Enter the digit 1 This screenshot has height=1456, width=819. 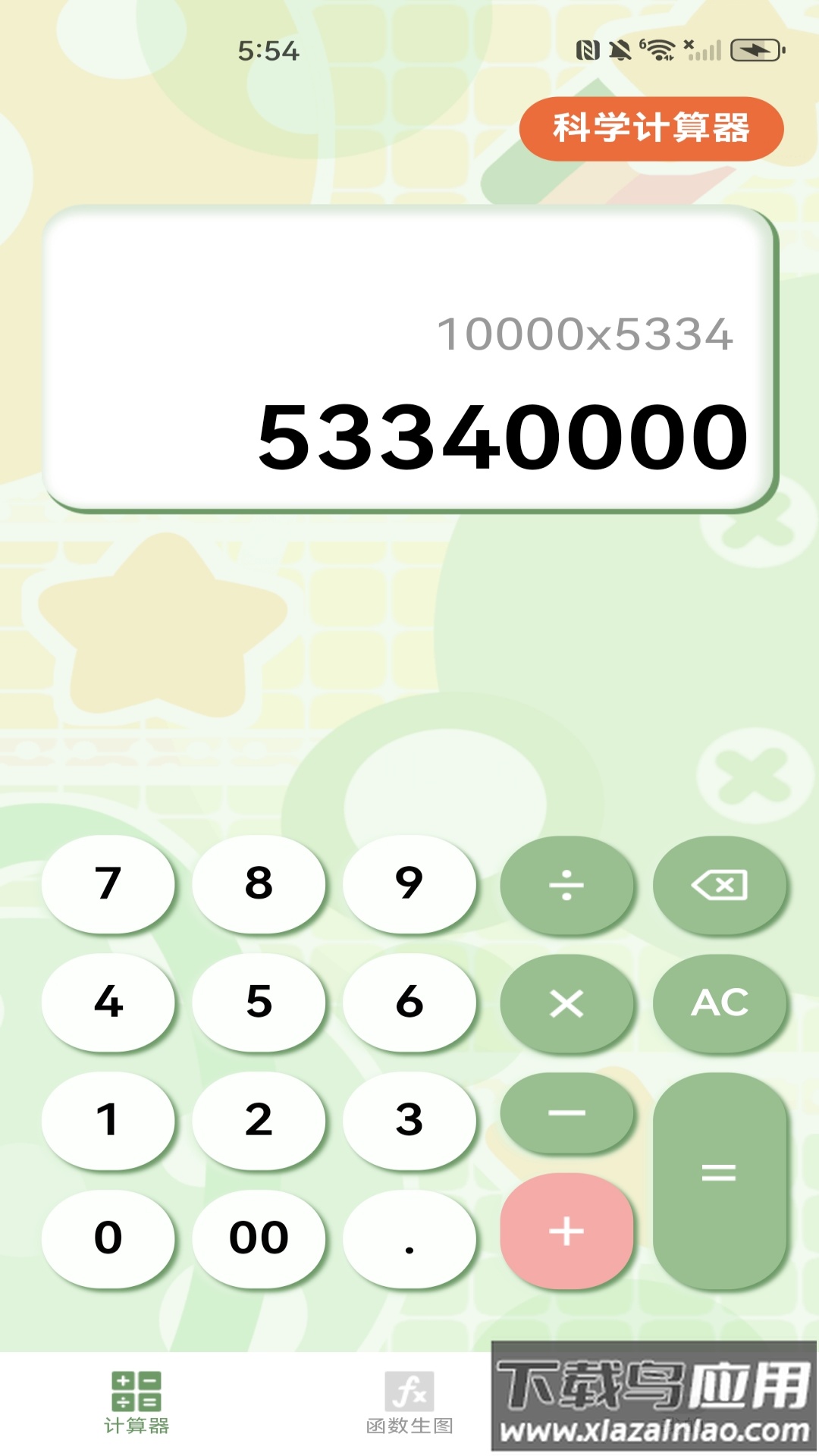[x=108, y=1120]
